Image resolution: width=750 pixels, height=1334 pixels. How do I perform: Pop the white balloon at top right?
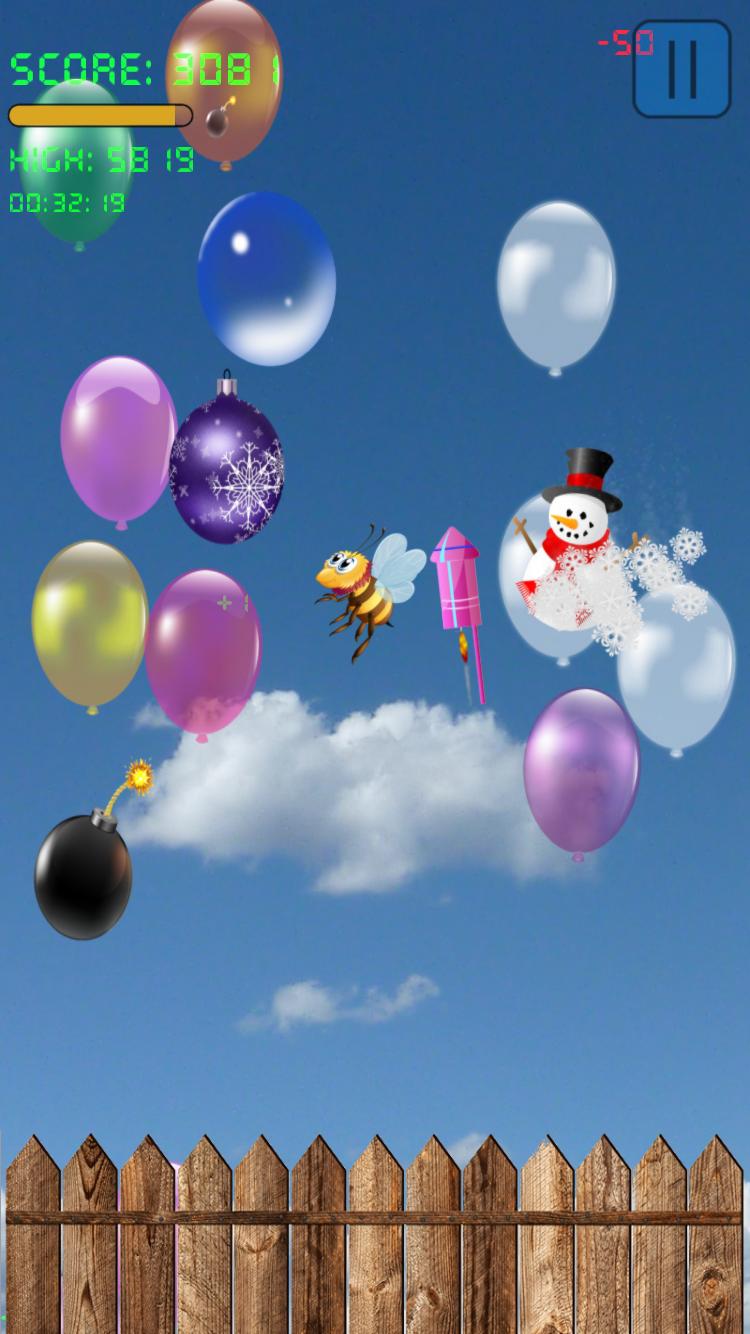556,285
